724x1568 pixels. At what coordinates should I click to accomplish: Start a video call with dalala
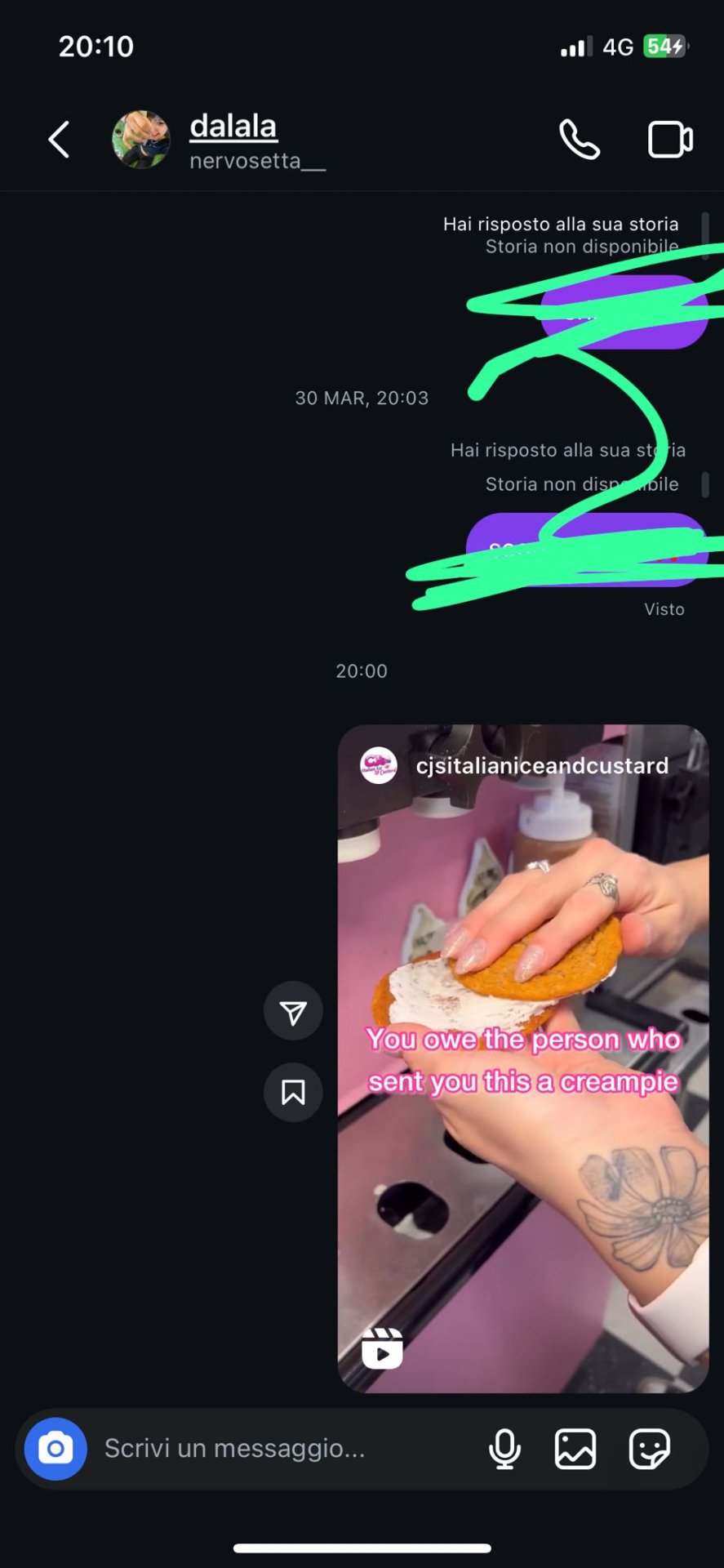[671, 140]
